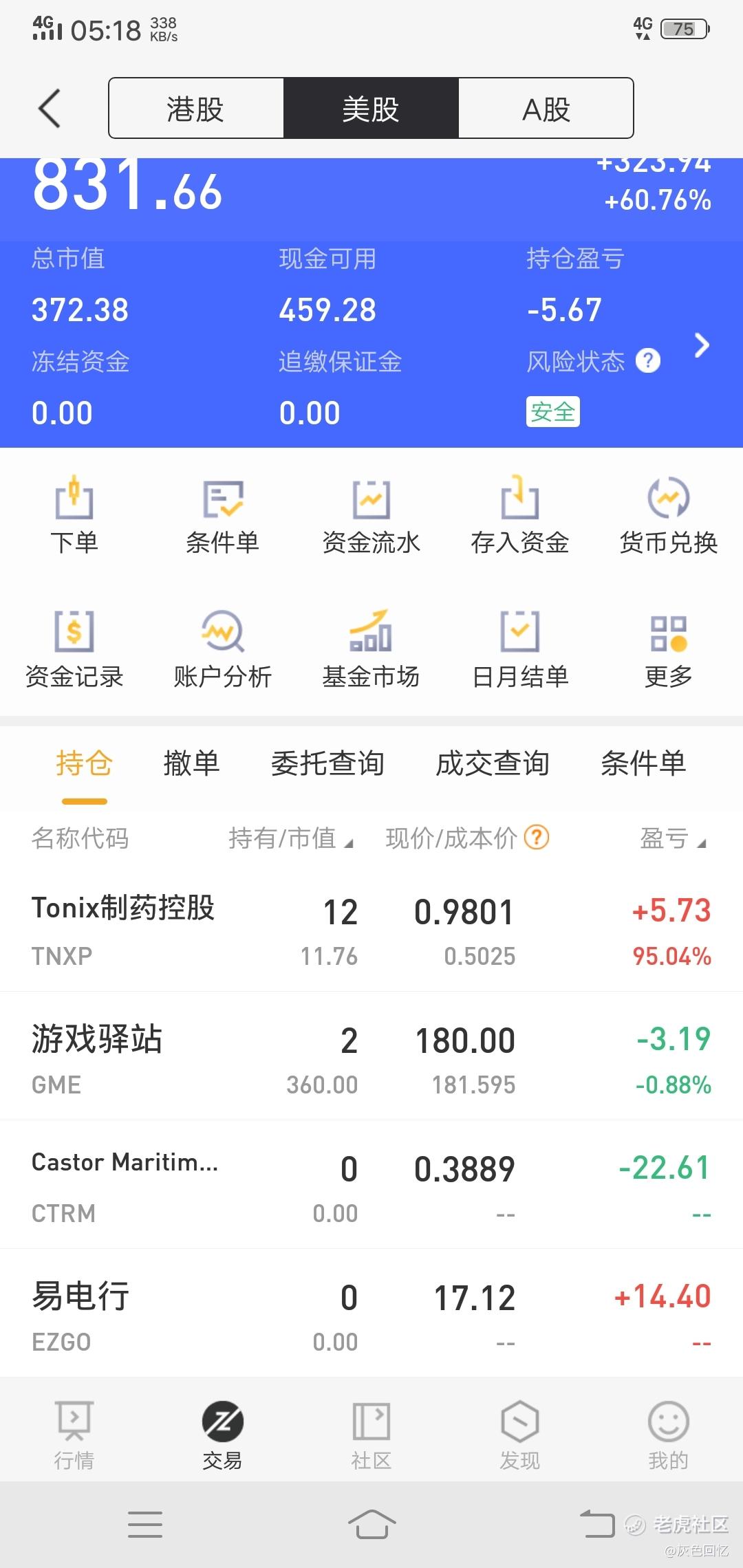Screen dimensions: 743x1568
Task: Open 基金市场 fund market
Action: 371,649
